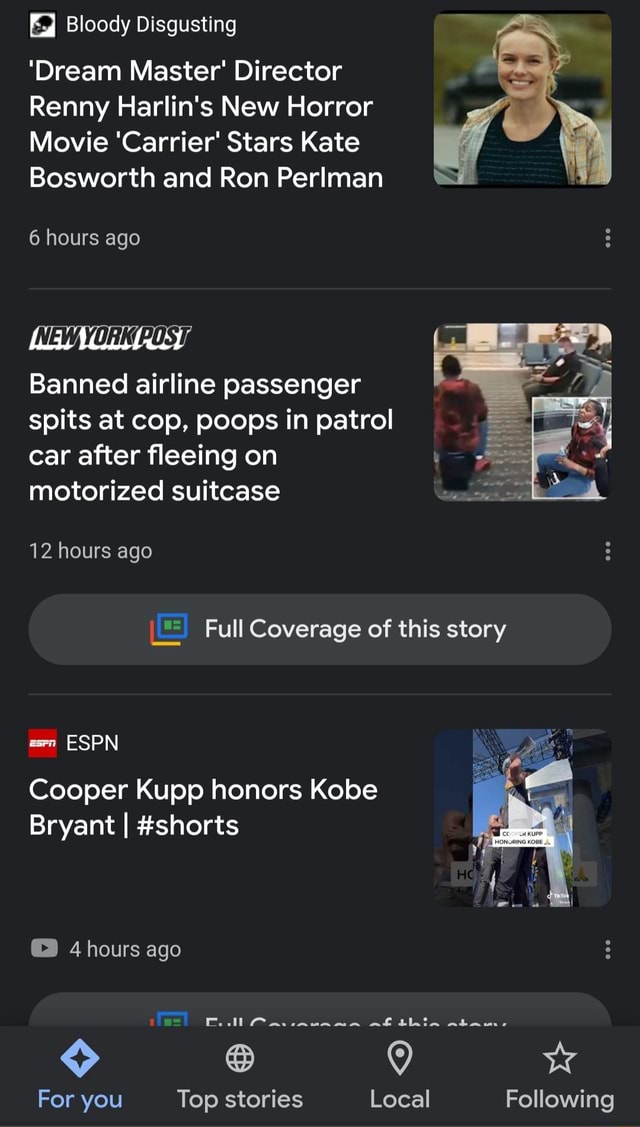640x1127 pixels.
Task: Open more options for the ESPN story
Action: pos(608,949)
